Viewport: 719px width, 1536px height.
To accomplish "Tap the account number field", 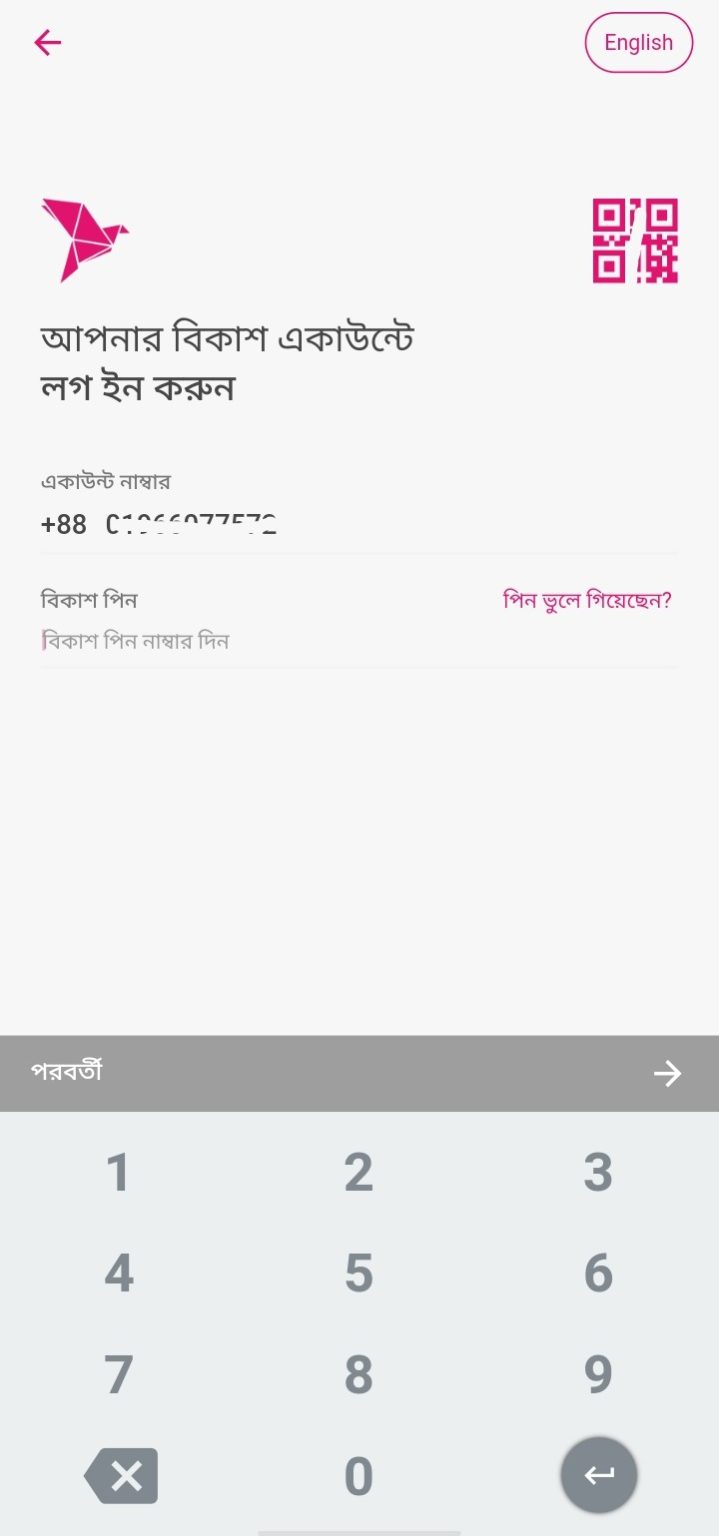I will coord(359,523).
